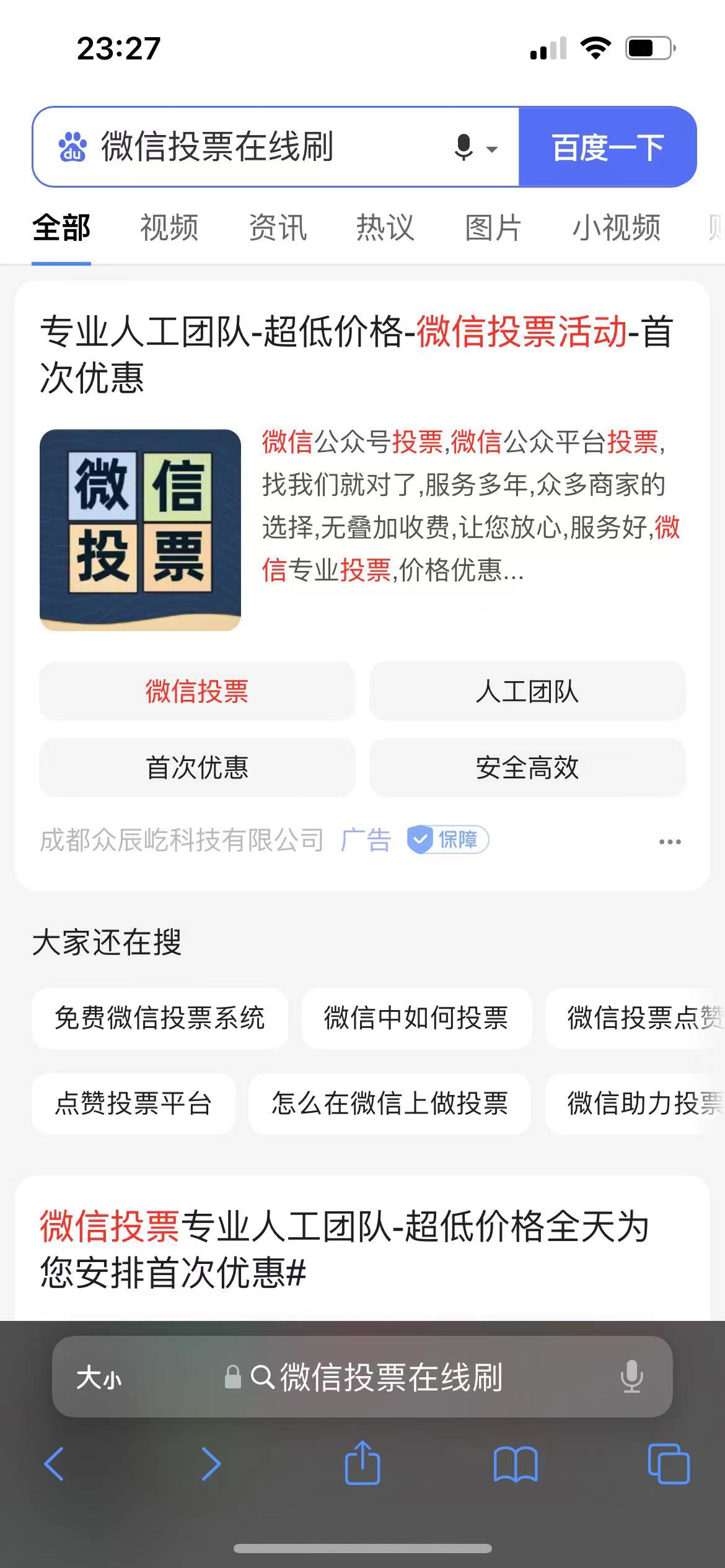Open the voice search microphone dropdown
The image size is (725, 1568).
(x=475, y=148)
